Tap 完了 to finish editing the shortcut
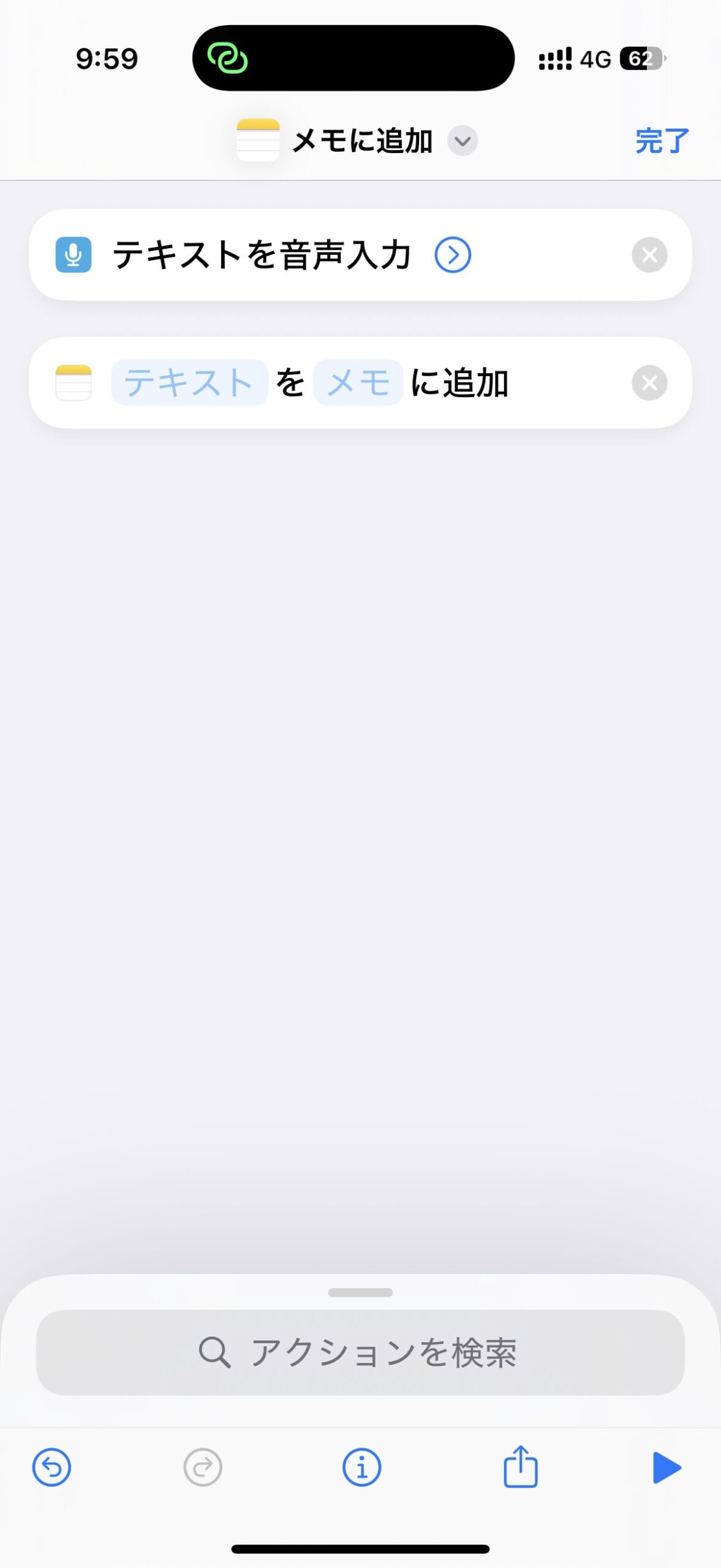721x1568 pixels. 662,141
